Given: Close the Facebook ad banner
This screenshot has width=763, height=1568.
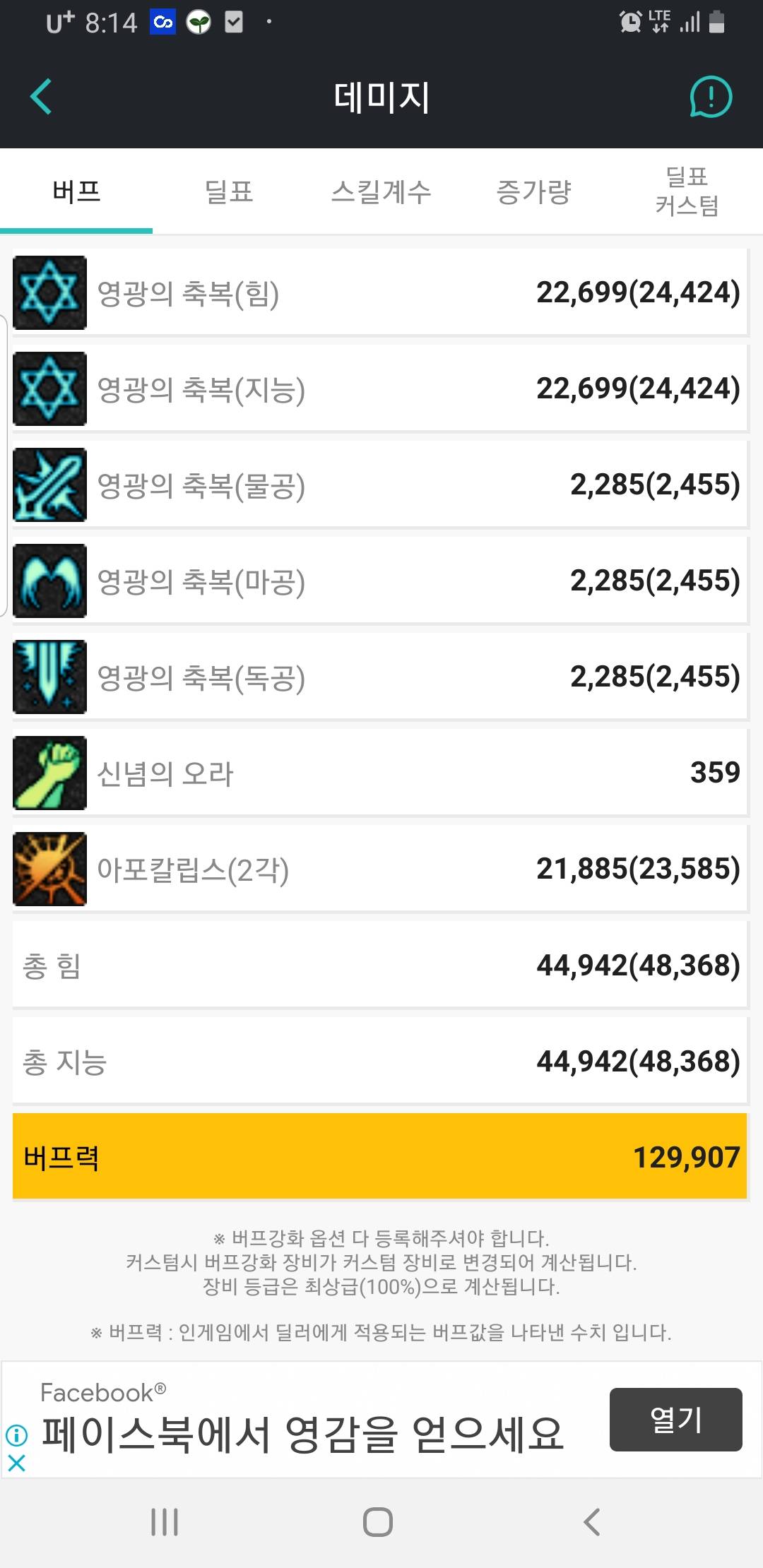Looking at the screenshot, I should click(x=16, y=1463).
